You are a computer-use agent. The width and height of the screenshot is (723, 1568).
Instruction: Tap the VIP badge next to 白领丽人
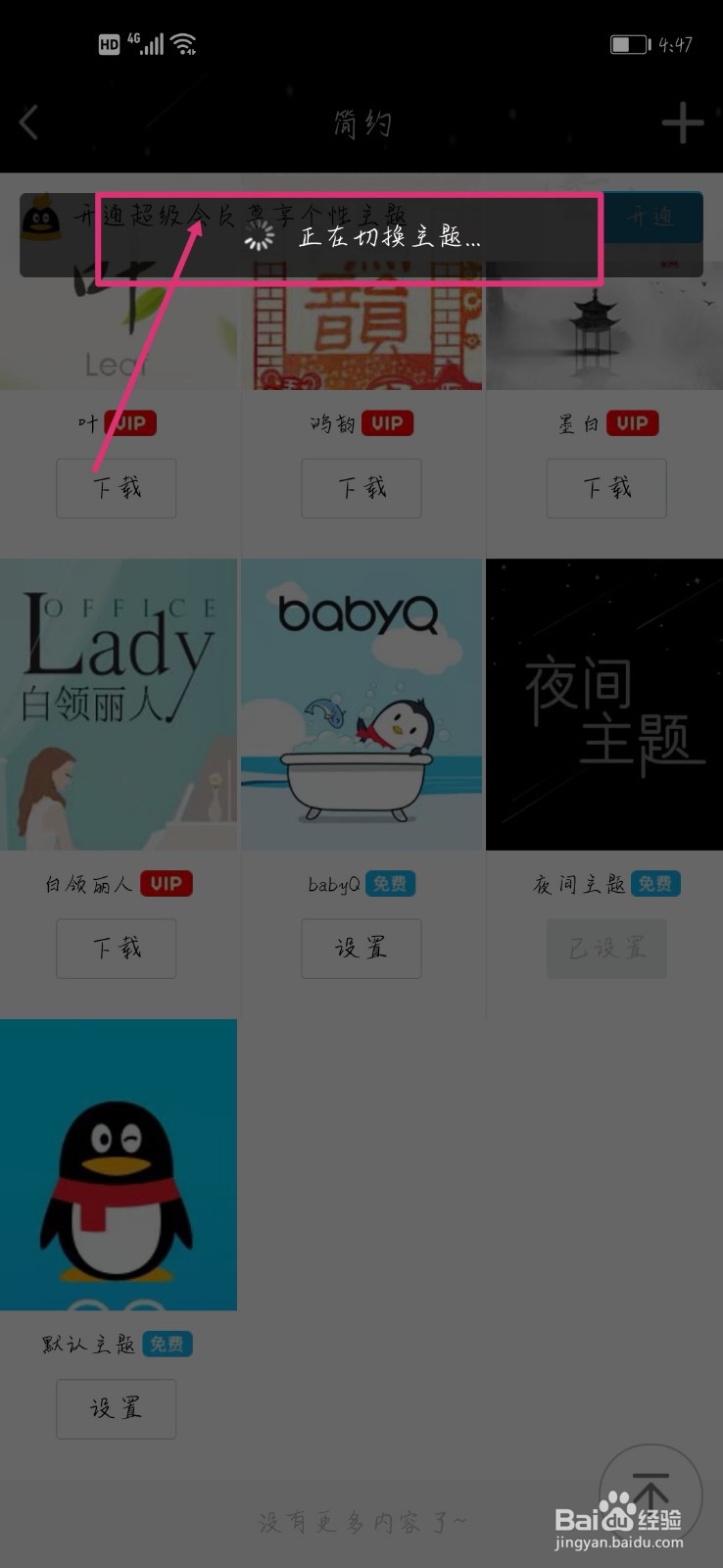pos(166,883)
